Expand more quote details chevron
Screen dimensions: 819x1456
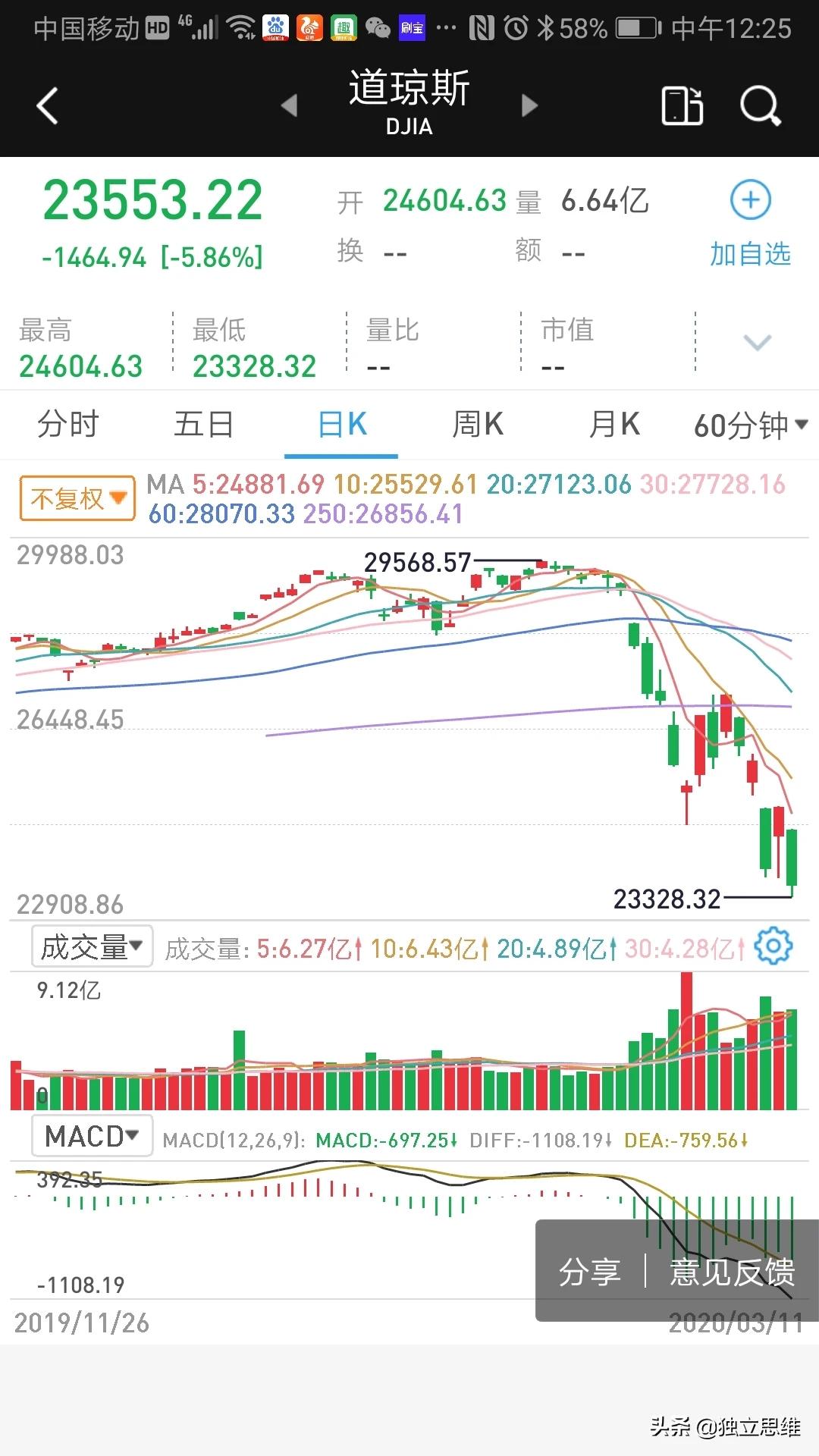758,342
